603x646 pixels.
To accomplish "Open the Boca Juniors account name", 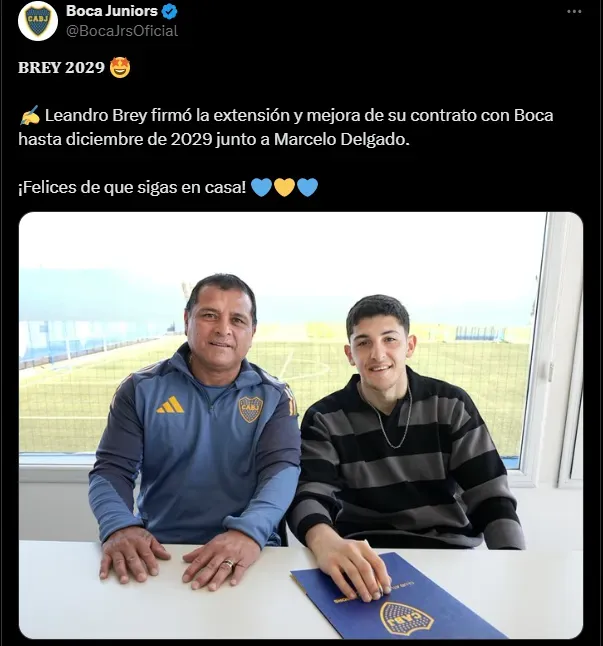I will [111, 11].
